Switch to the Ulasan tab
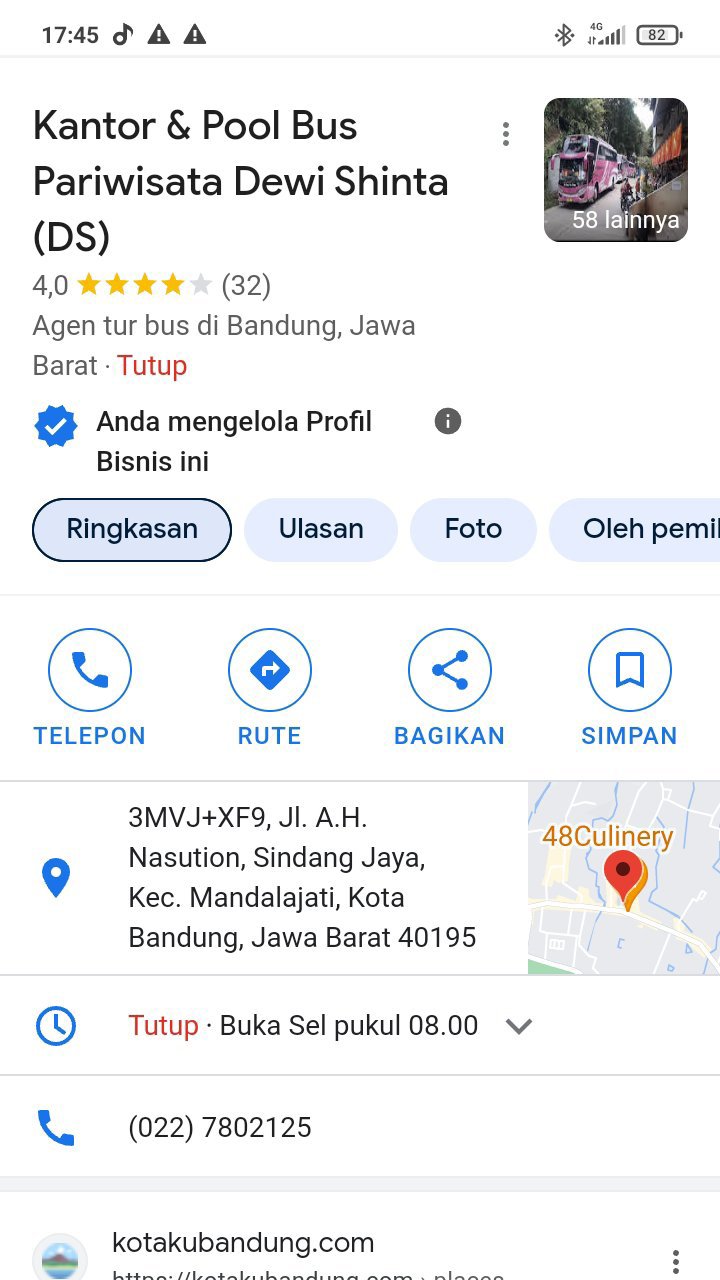This screenshot has width=720, height=1280. pyautogui.click(x=321, y=529)
